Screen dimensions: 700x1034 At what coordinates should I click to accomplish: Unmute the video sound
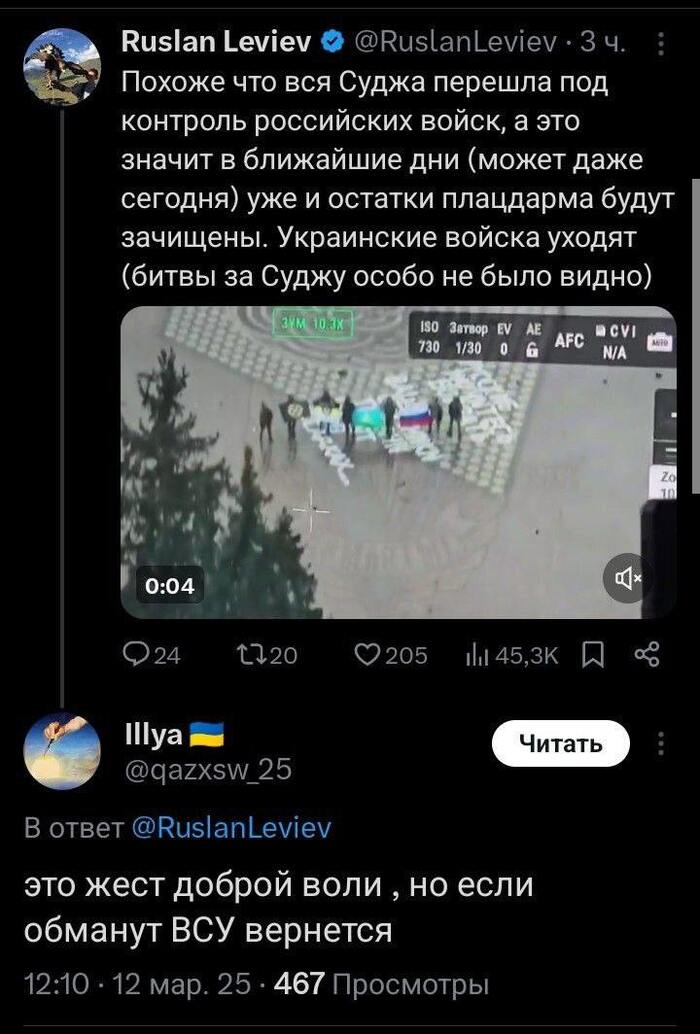[x=630, y=579]
